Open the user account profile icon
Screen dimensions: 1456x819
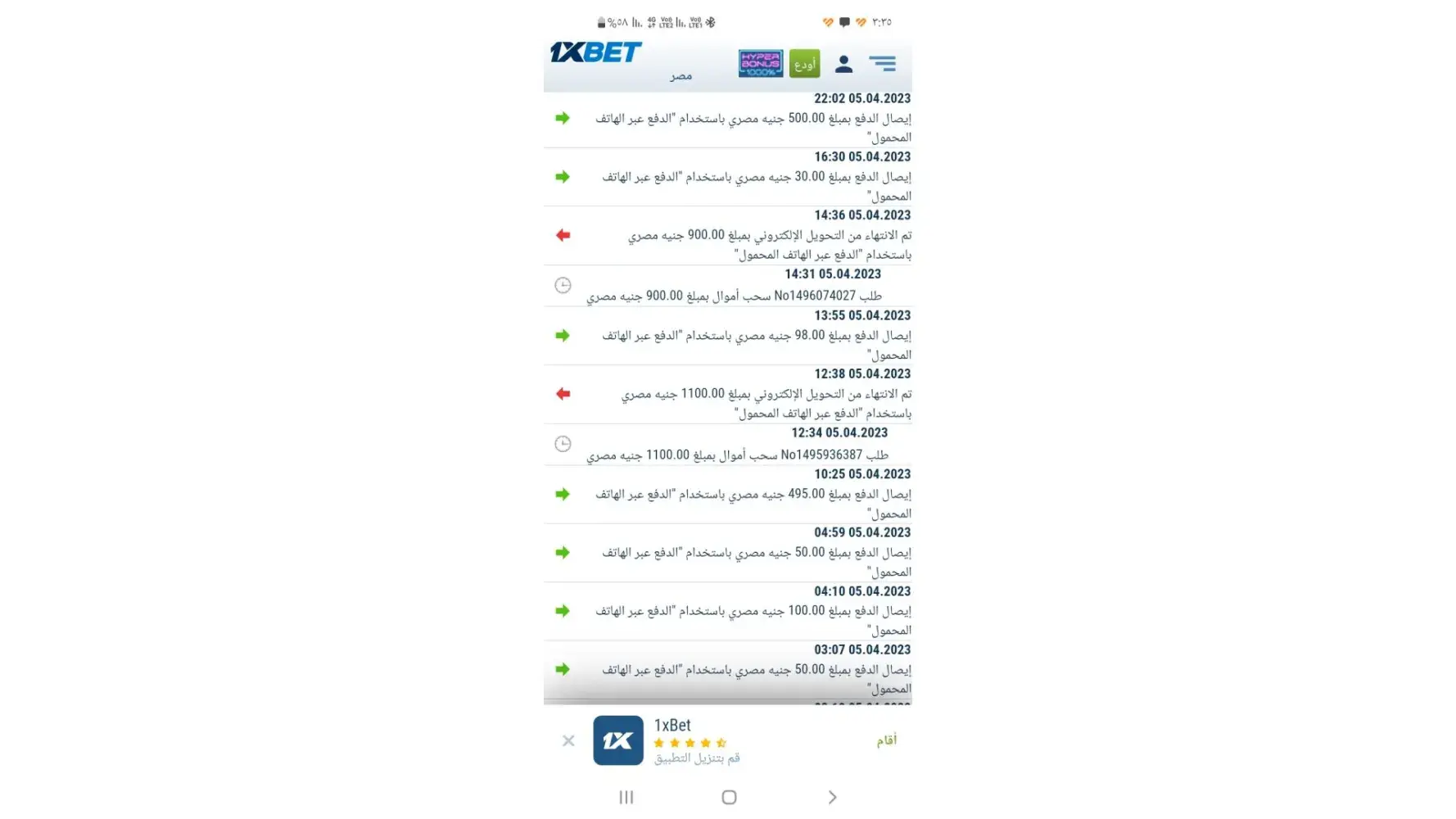point(843,63)
